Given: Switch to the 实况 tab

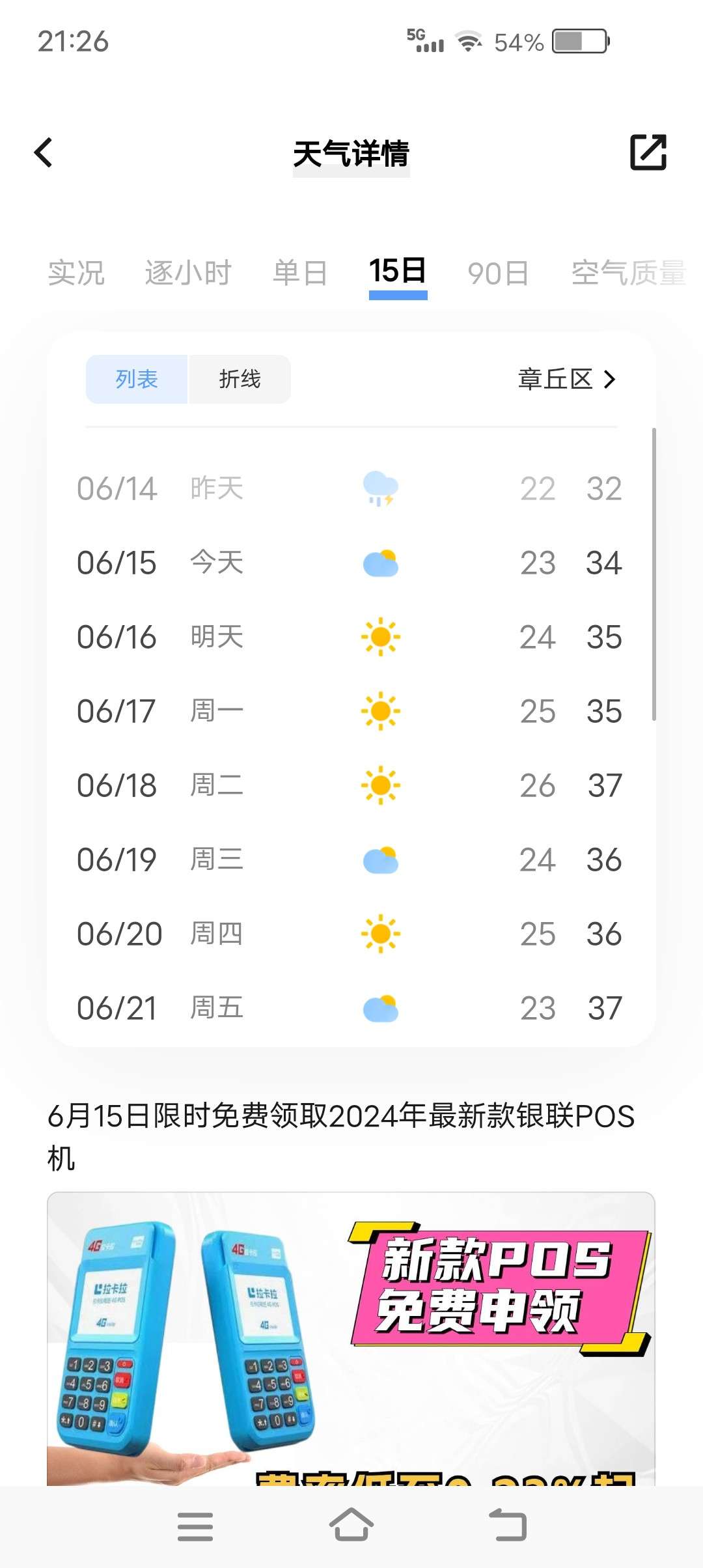Looking at the screenshot, I should click(76, 273).
